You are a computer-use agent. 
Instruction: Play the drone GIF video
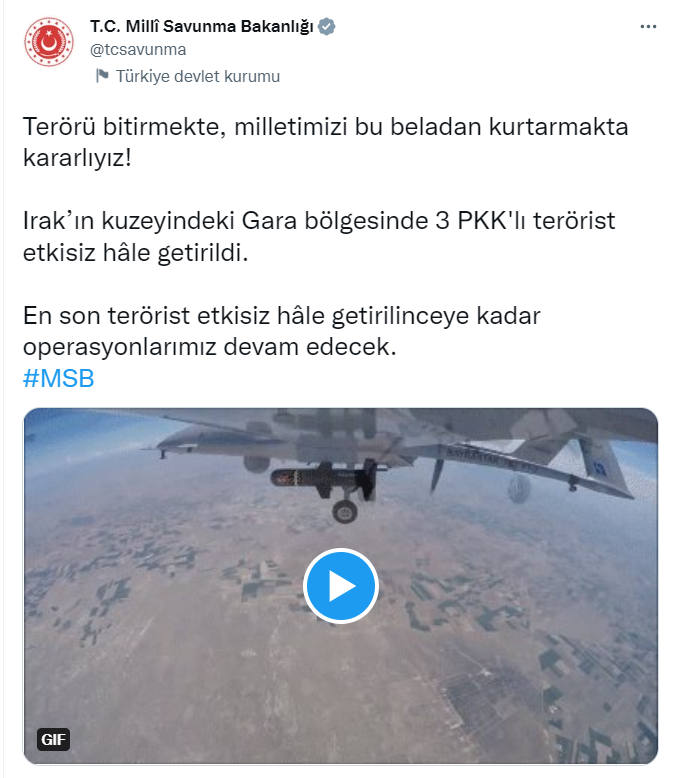pyautogui.click(x=341, y=585)
